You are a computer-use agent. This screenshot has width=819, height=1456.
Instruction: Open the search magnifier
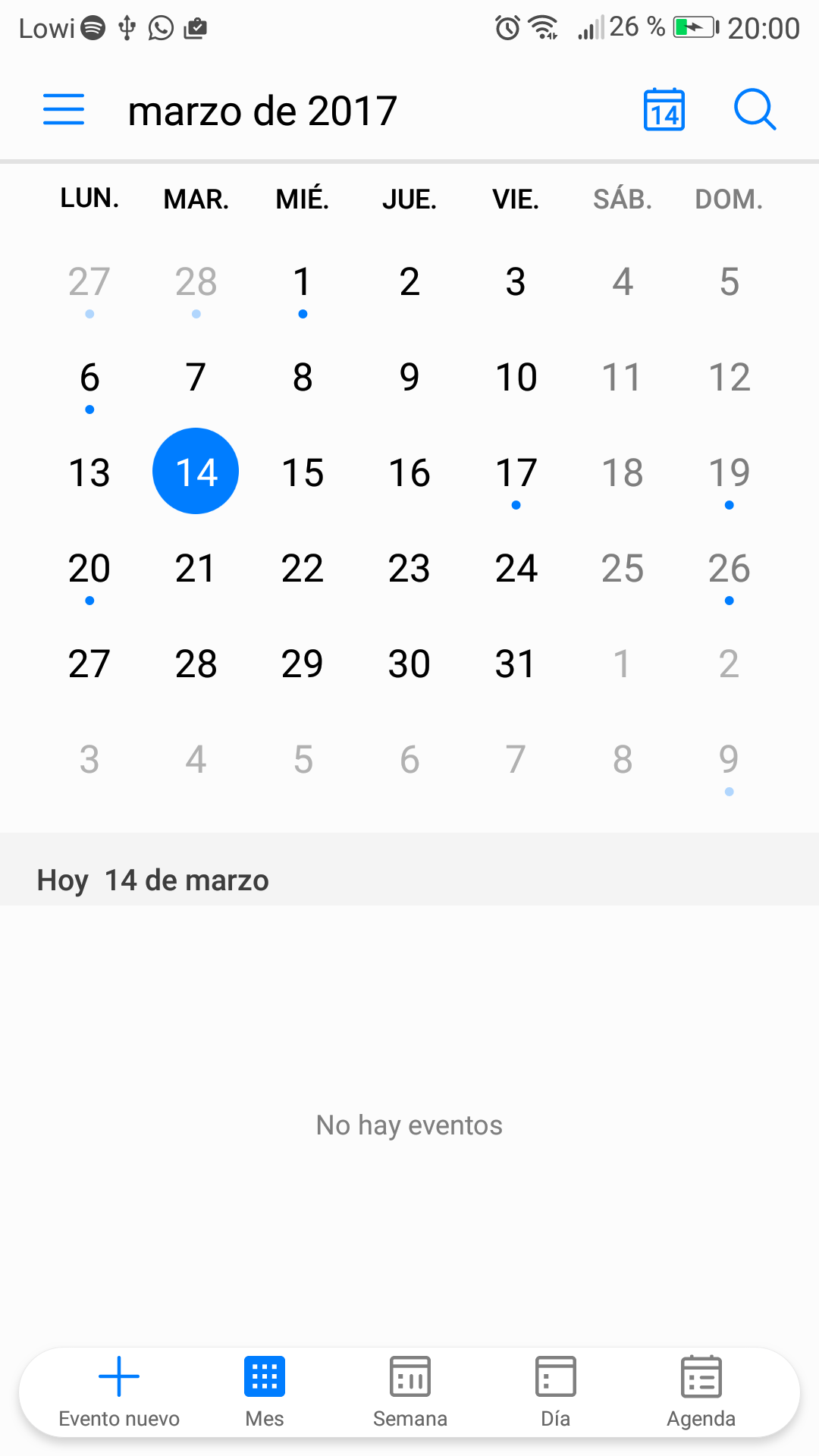click(x=755, y=110)
